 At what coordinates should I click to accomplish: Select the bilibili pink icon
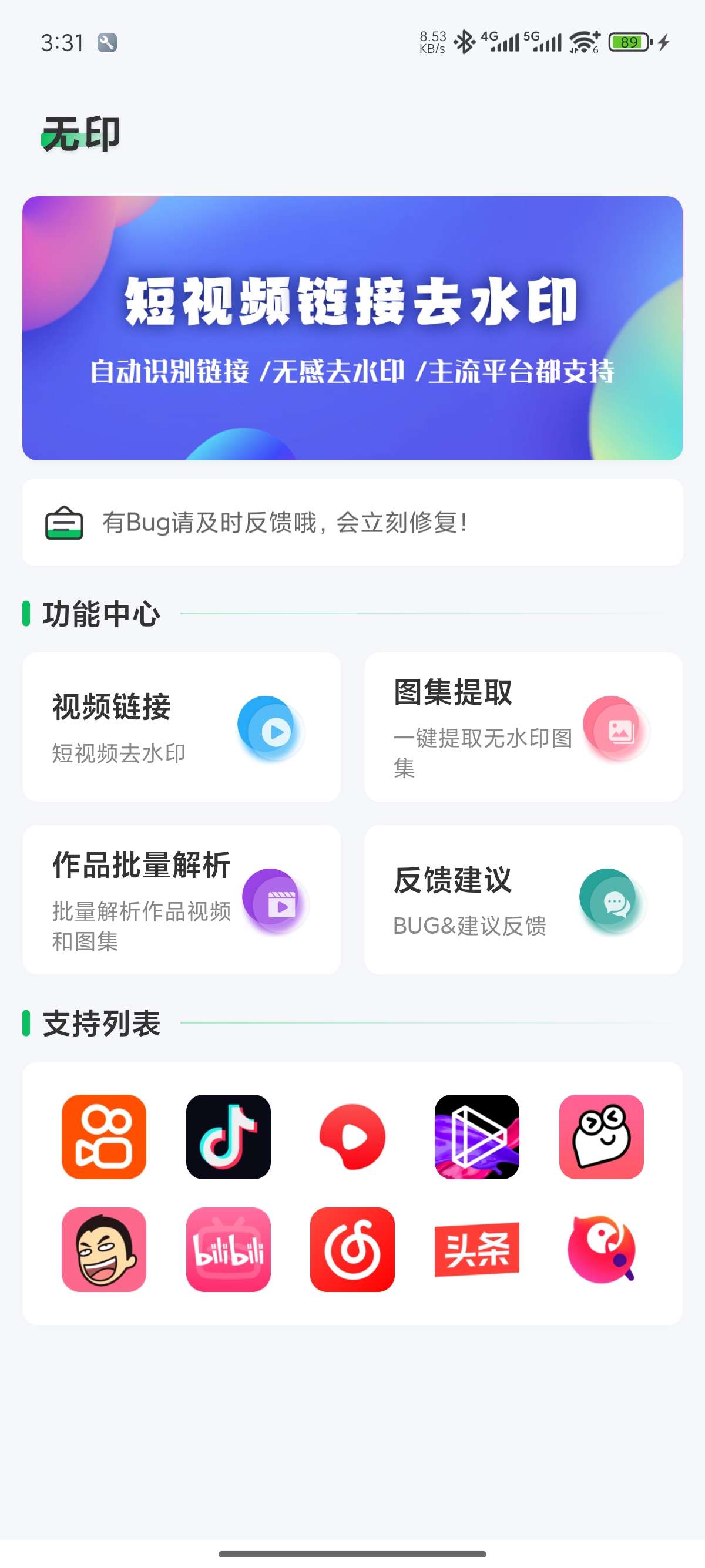[x=229, y=1249]
